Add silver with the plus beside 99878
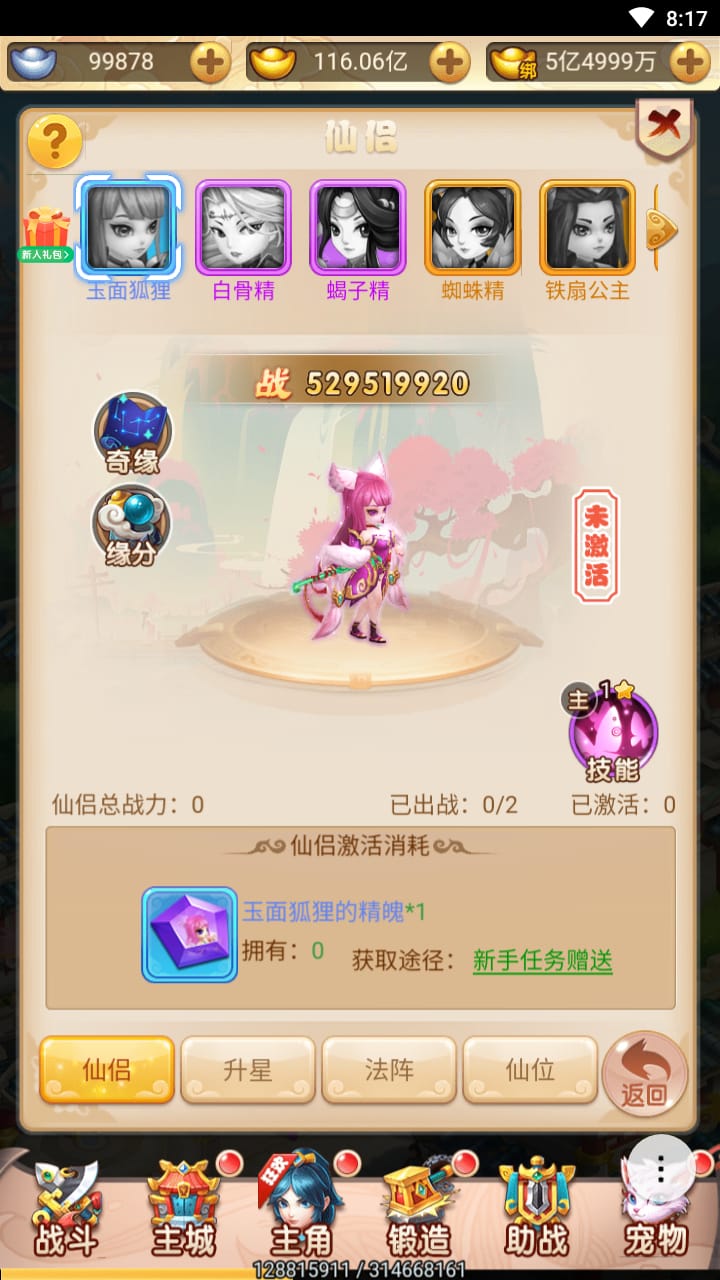 (x=210, y=63)
